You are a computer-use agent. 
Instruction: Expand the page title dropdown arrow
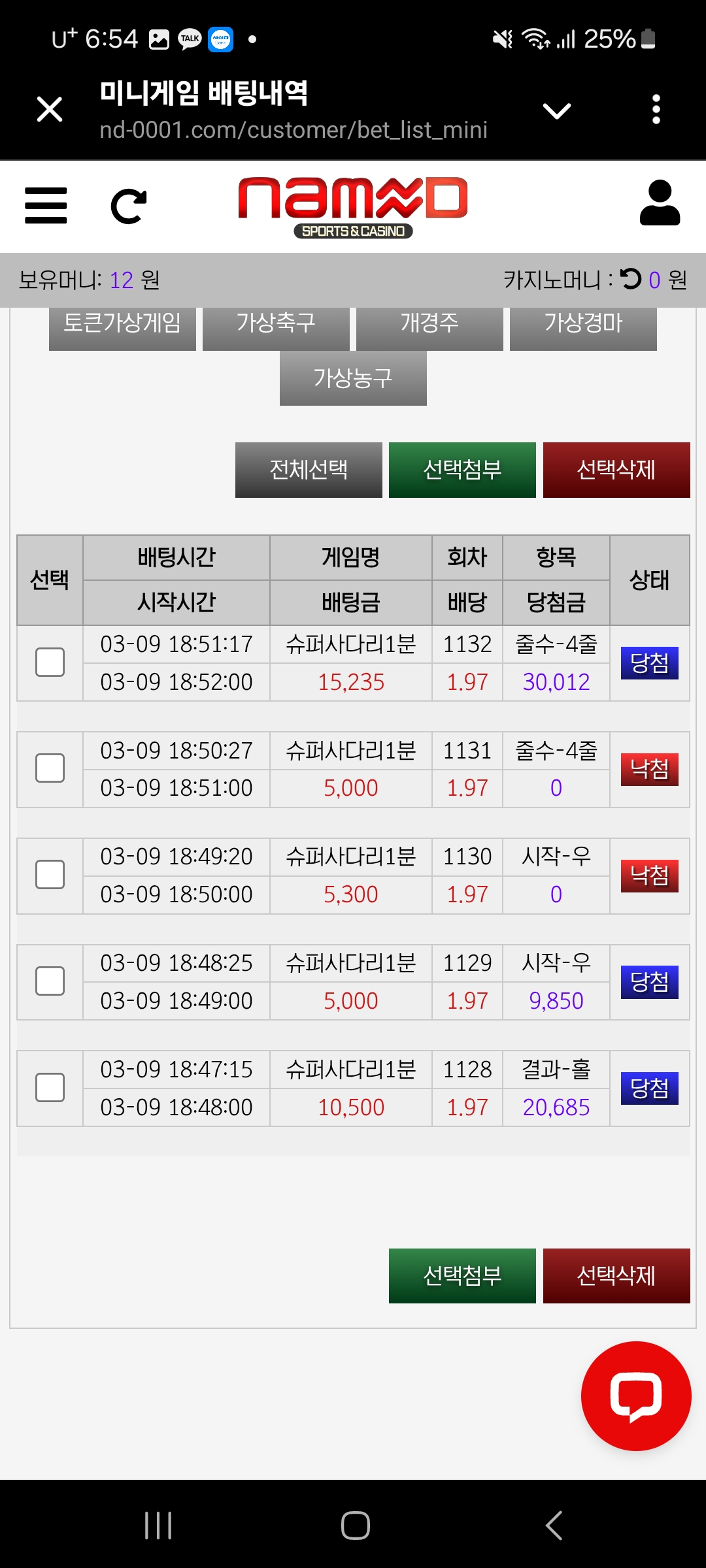pos(556,110)
